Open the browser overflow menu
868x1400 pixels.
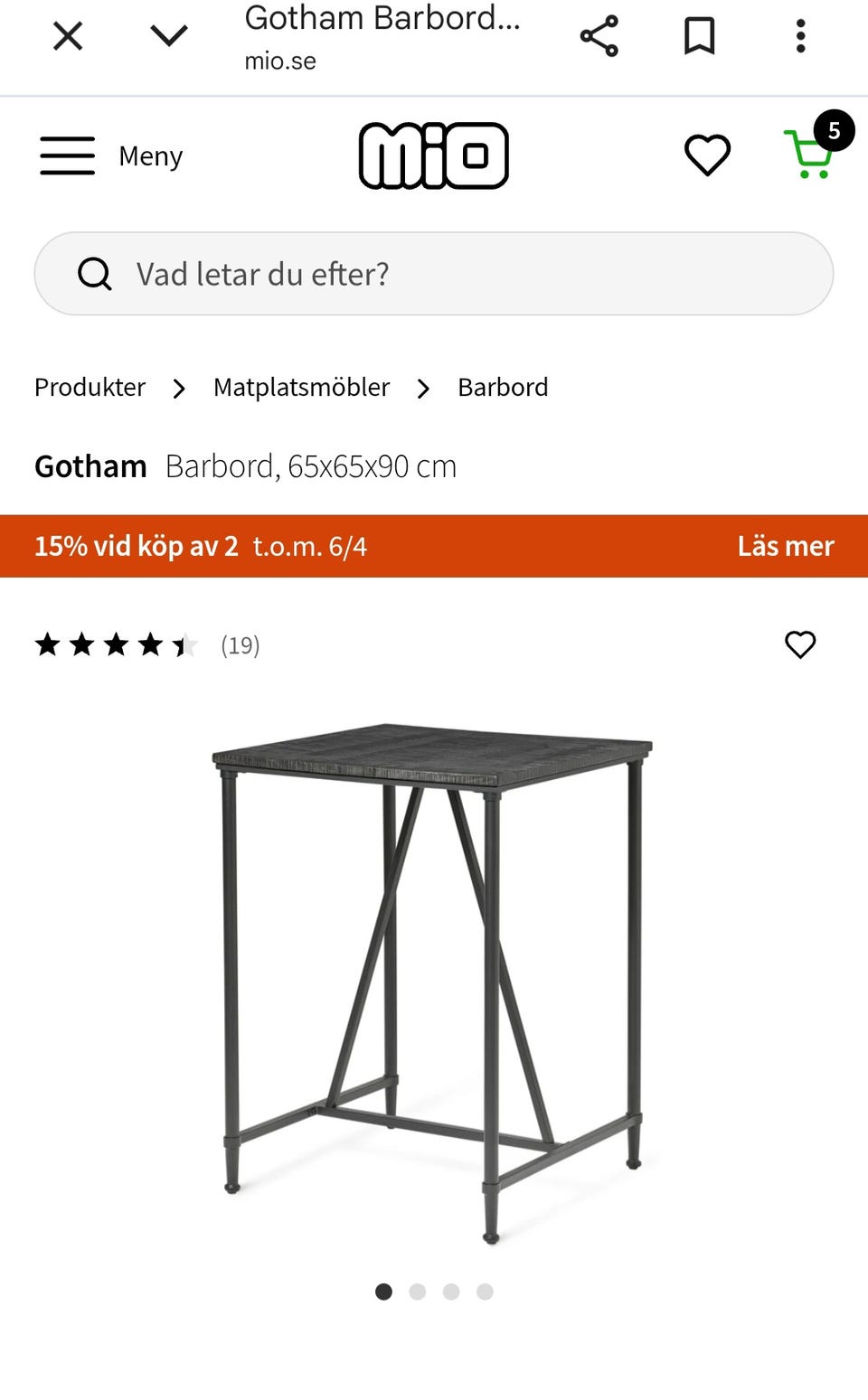pos(799,36)
